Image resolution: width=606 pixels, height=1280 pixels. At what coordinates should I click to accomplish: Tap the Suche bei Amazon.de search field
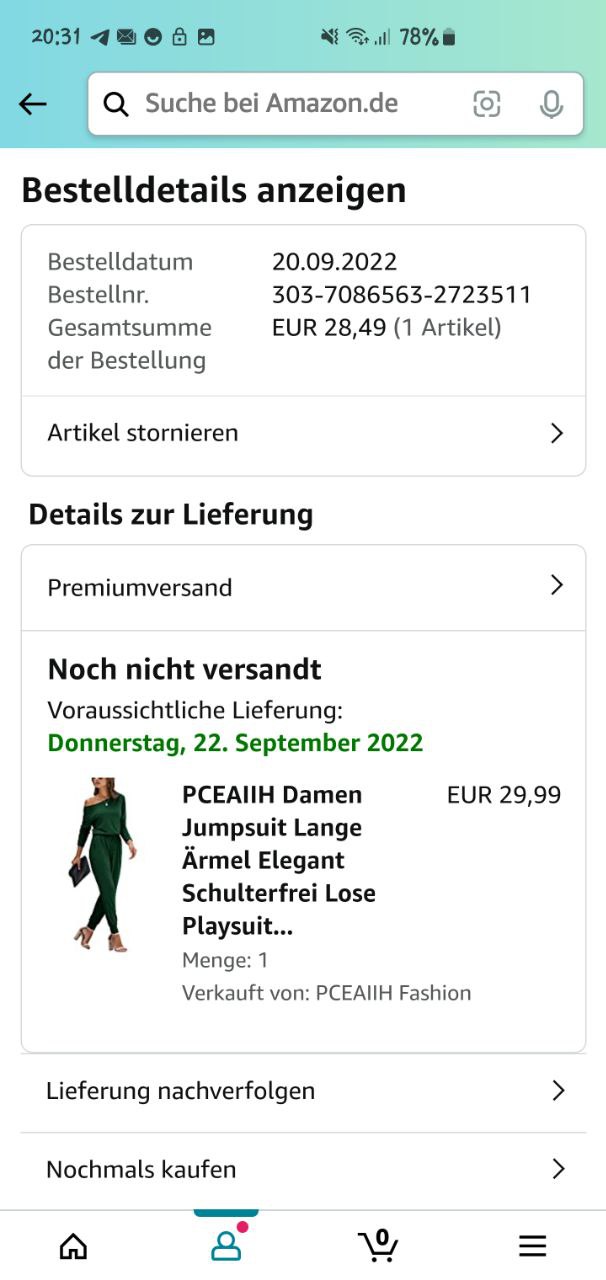(335, 104)
